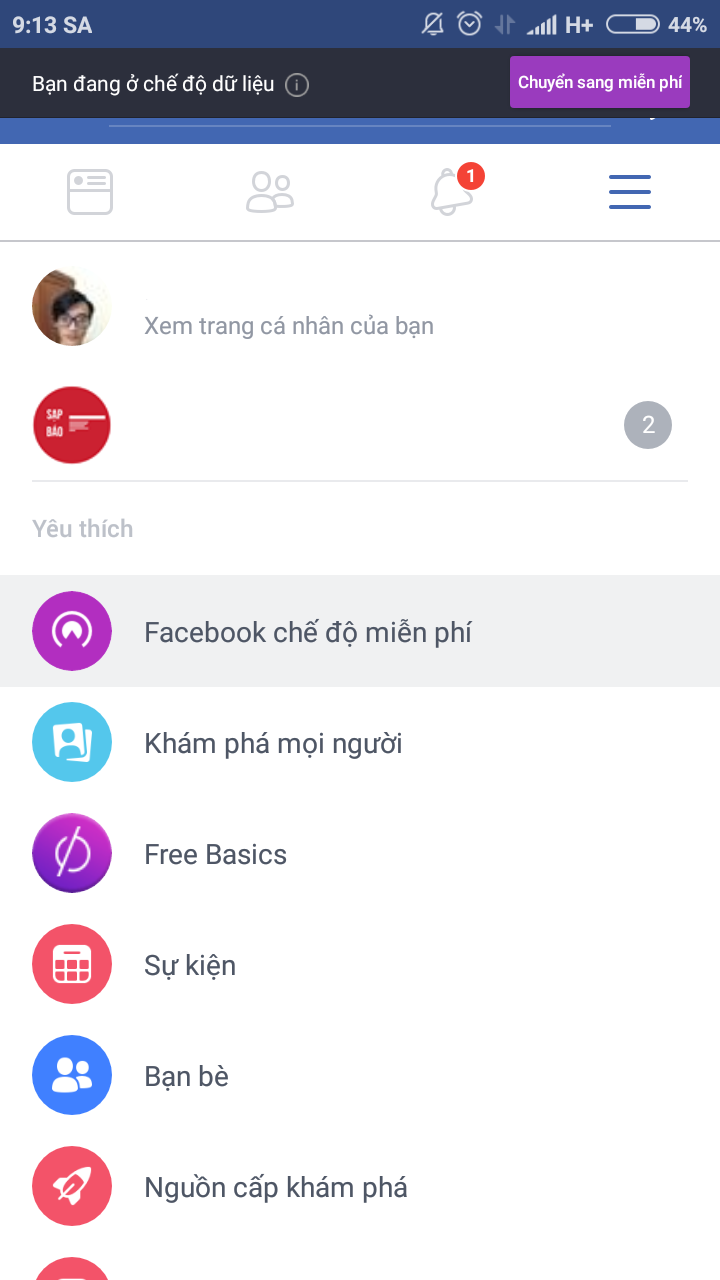Viewport: 720px width, 1280px height.
Task: Tap the Free Basics icon
Action: [x=72, y=853]
